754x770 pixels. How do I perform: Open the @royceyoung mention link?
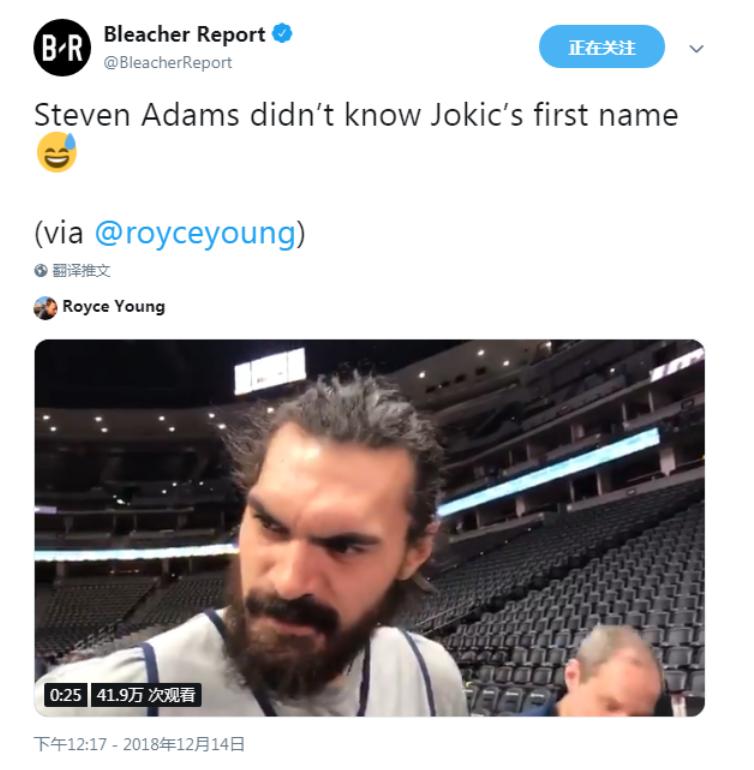195,233
